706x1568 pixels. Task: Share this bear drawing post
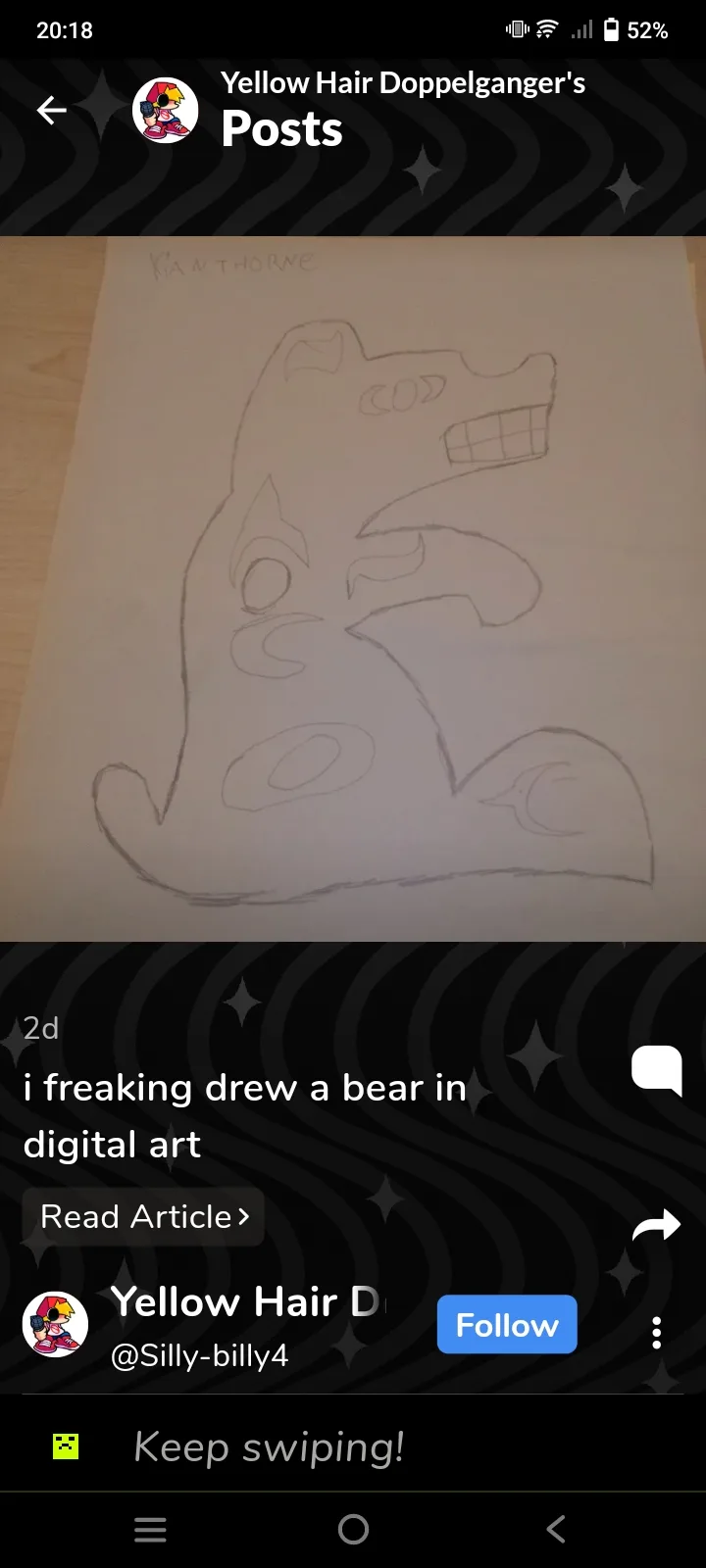656,1225
